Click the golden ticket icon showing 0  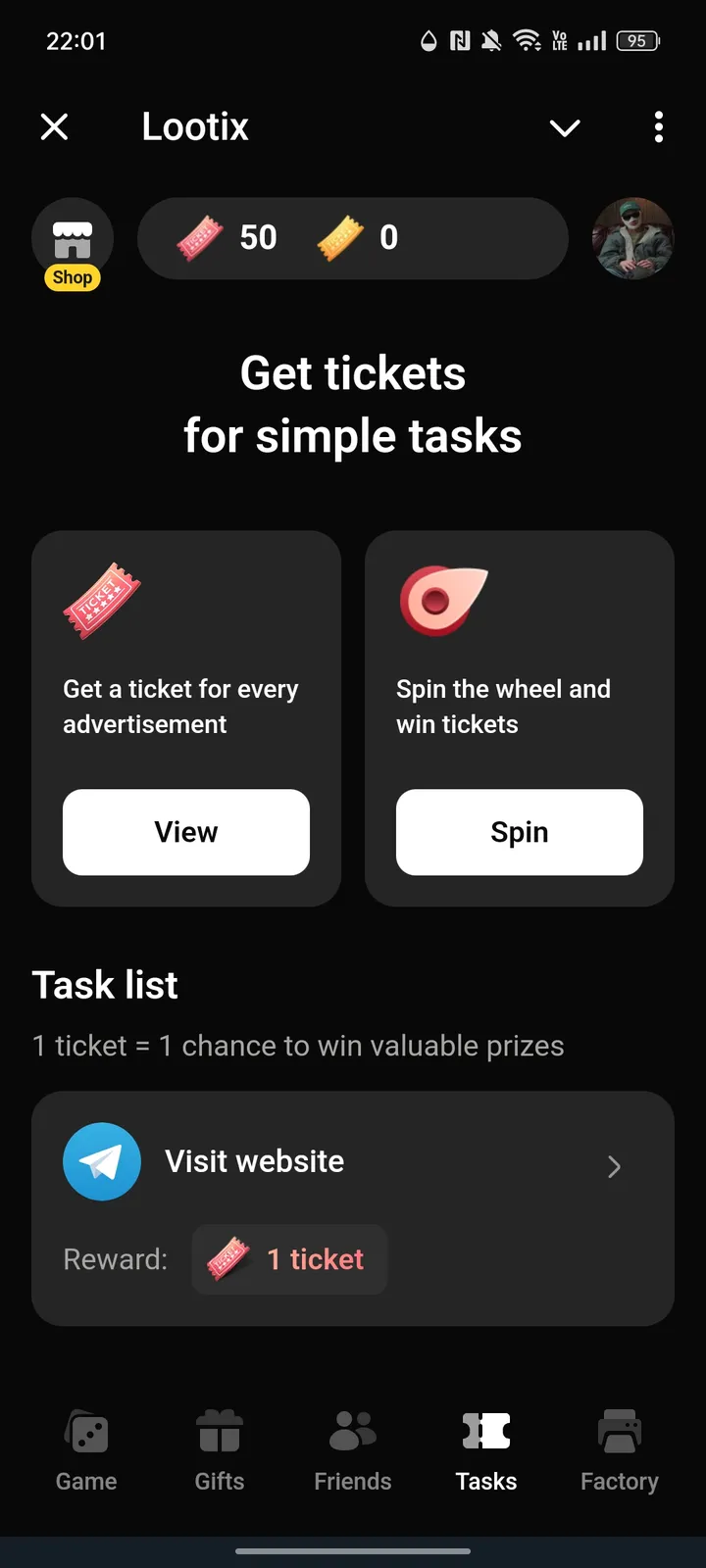coord(337,238)
